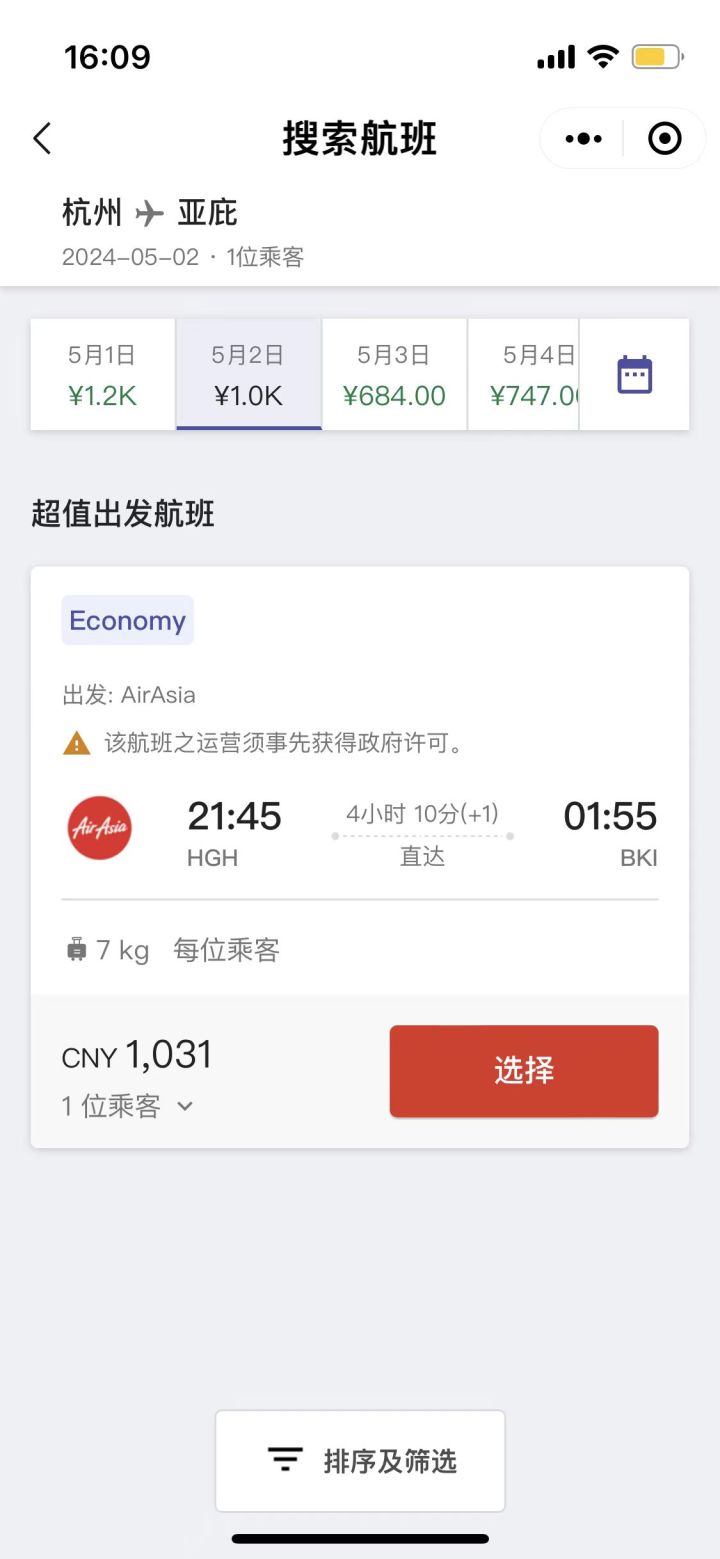Close the mini program with the circle icon

pos(665,138)
